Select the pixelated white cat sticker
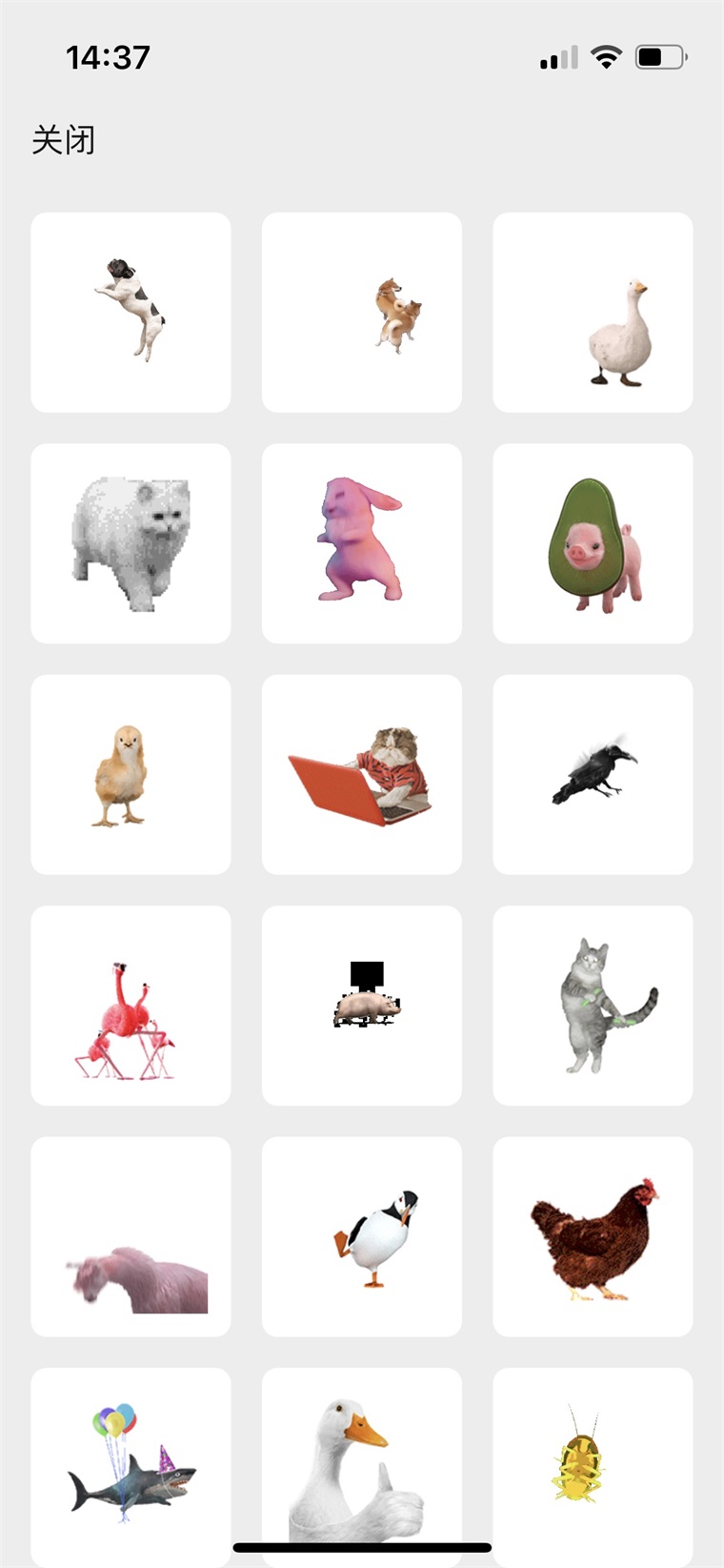724x1568 pixels. [x=131, y=543]
